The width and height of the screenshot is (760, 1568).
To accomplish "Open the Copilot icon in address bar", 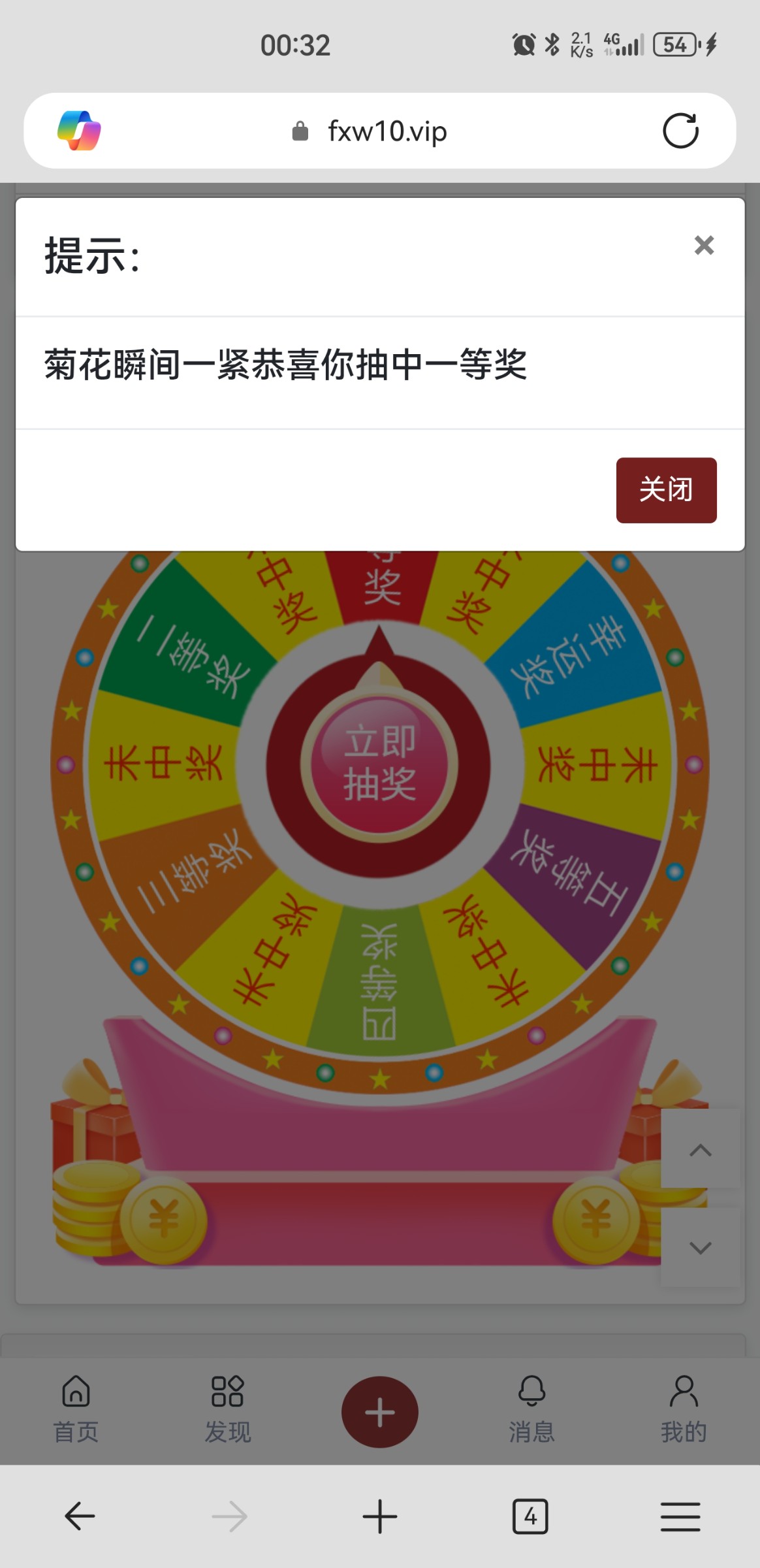I will point(79,131).
